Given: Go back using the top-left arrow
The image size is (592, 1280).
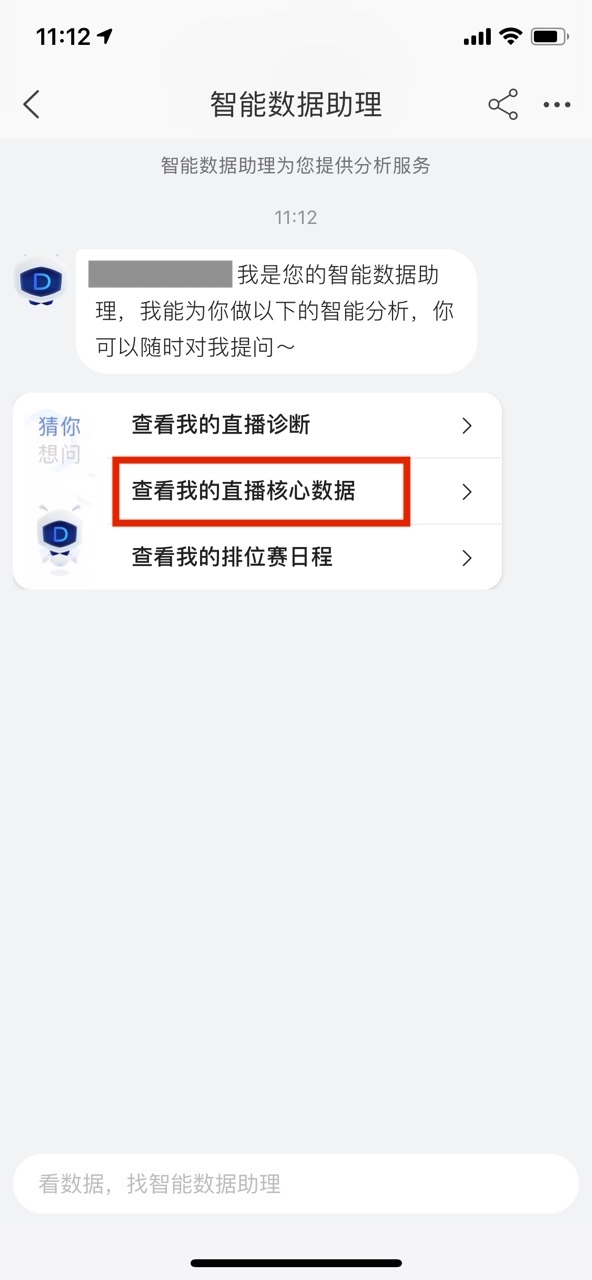Looking at the screenshot, I should [32, 104].
